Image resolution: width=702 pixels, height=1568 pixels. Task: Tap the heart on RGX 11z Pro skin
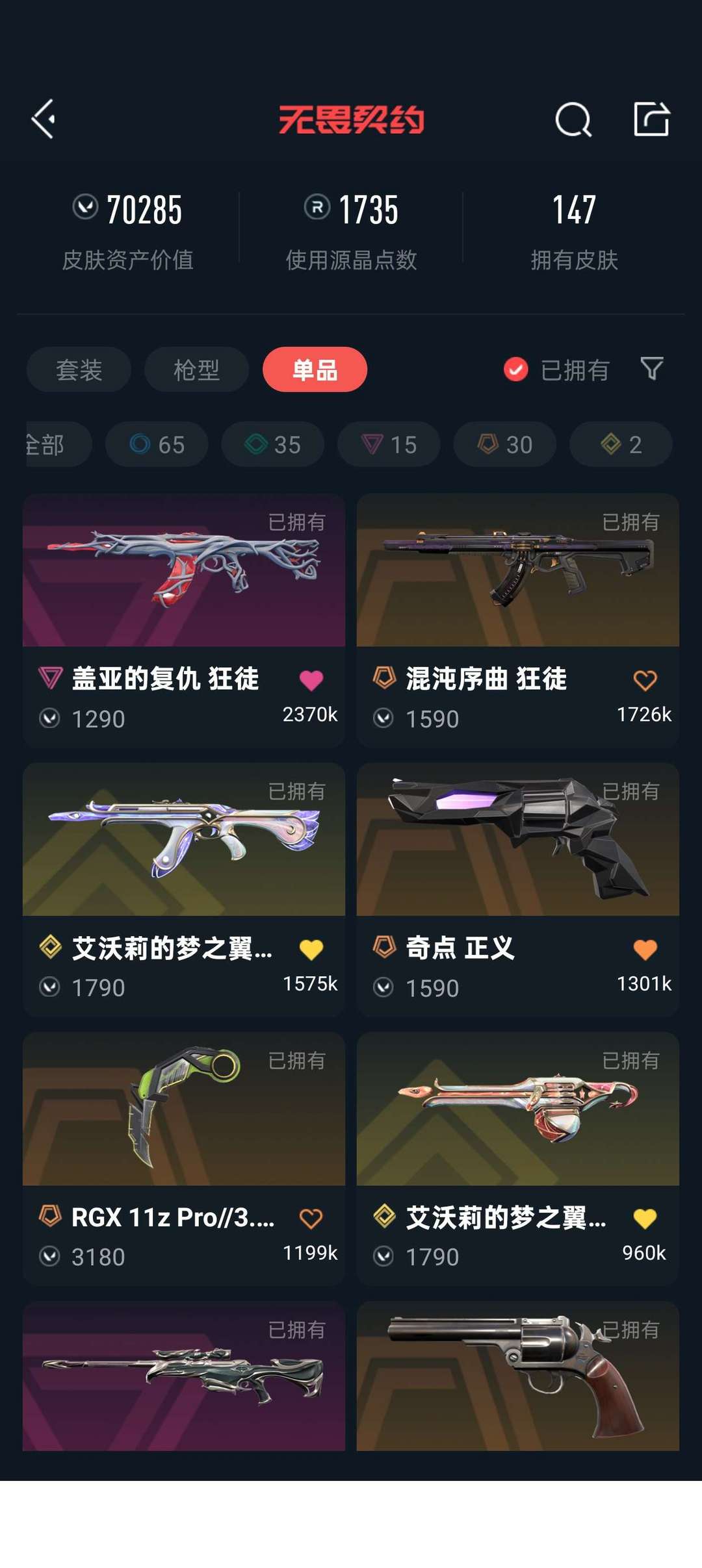click(x=311, y=1219)
